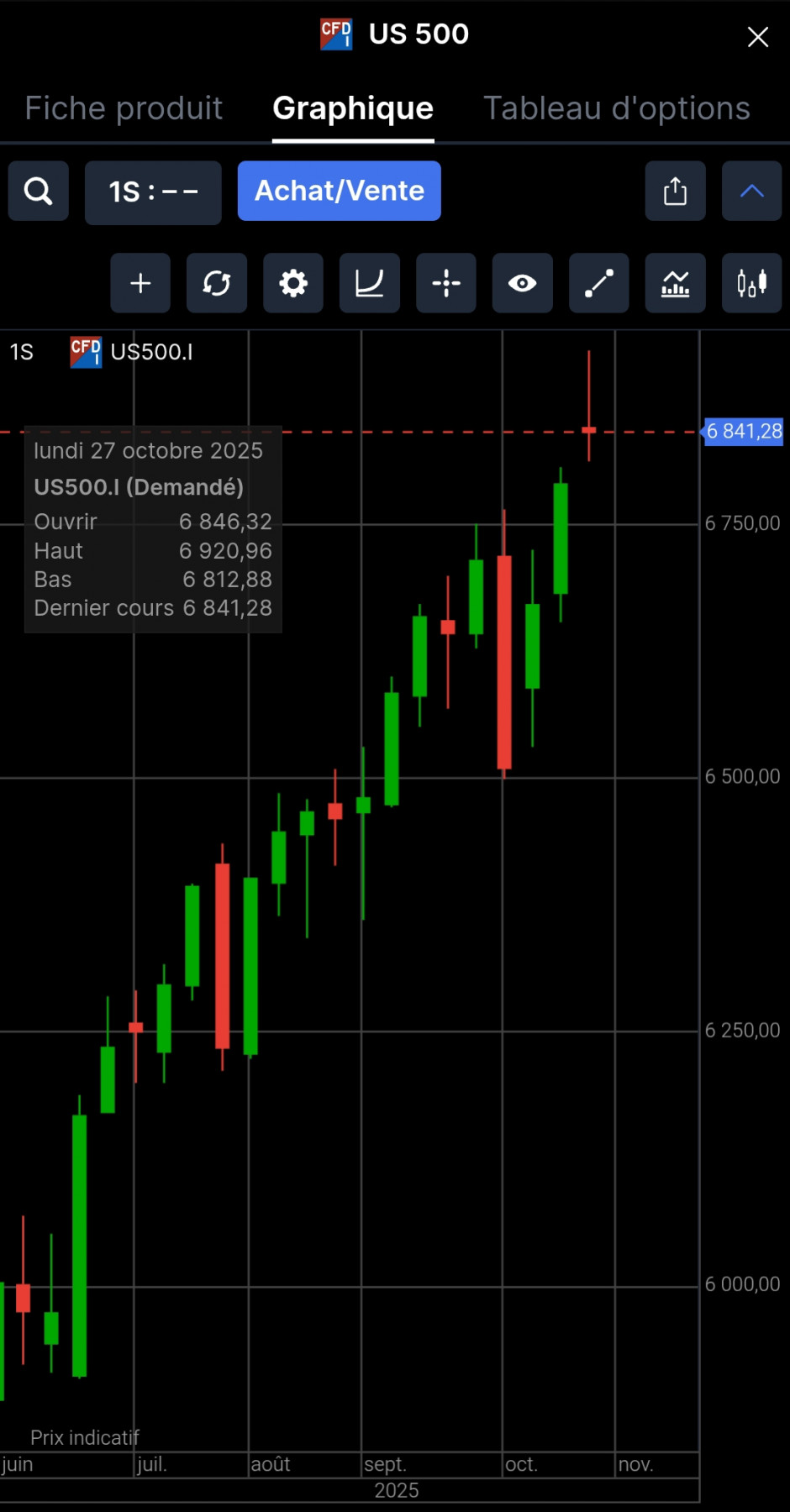Add an element with the plus icon
This screenshot has height=1512, width=790.
(140, 283)
